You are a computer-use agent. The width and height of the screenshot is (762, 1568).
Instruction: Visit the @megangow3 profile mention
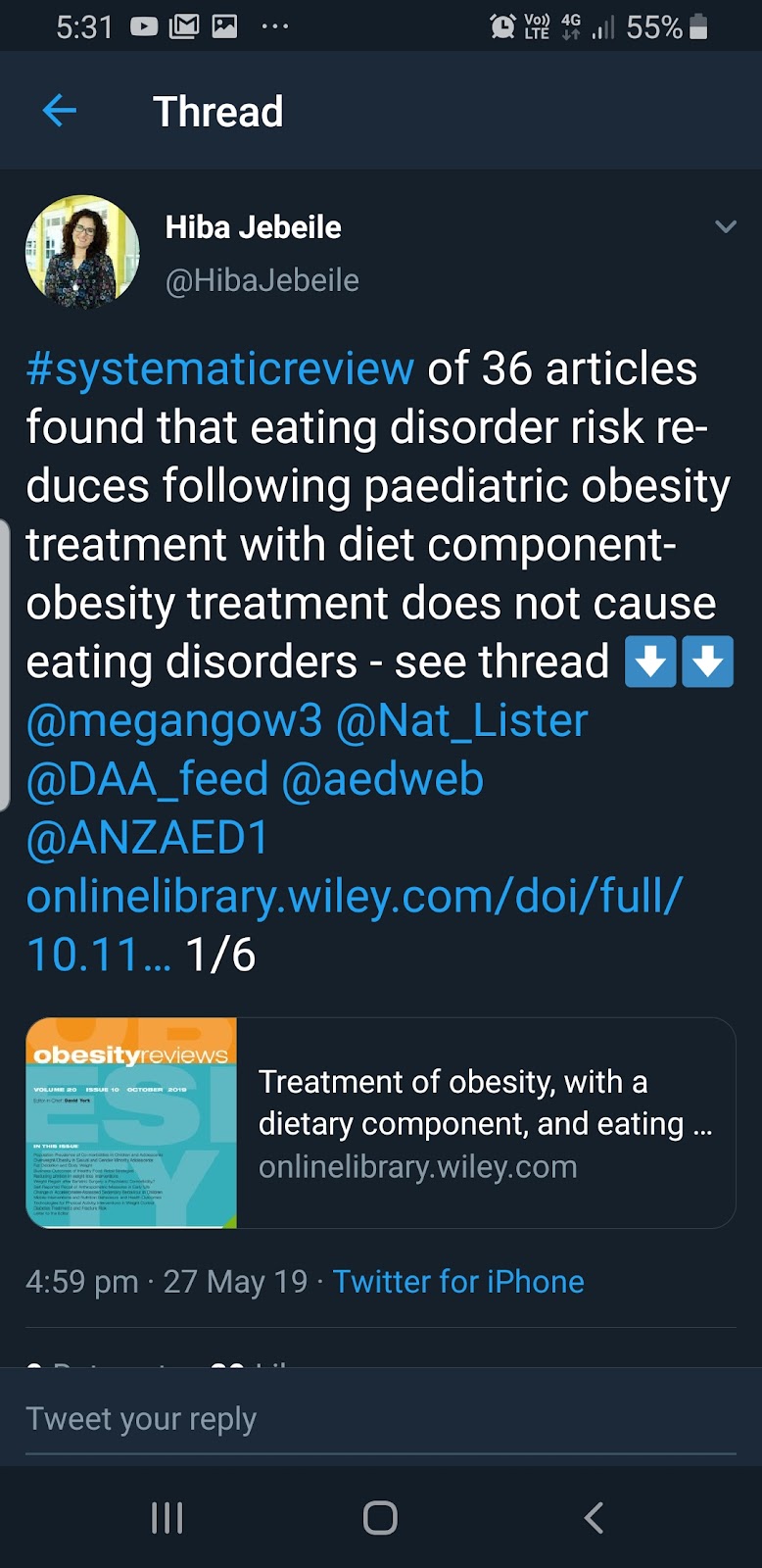click(x=174, y=721)
